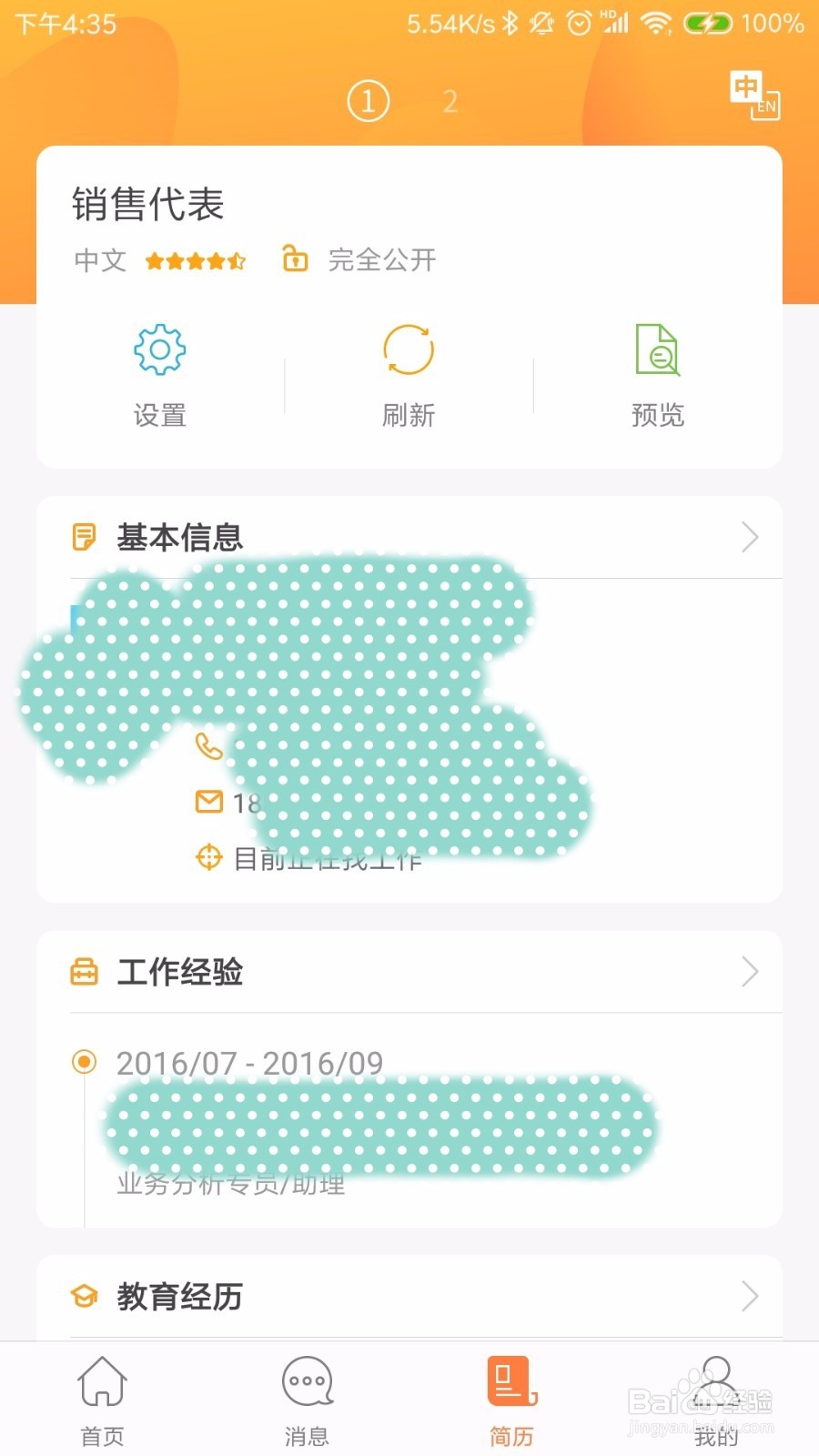The width and height of the screenshot is (819, 1456).
Task: Refresh the resume with 刷新 icon
Action: [409, 371]
